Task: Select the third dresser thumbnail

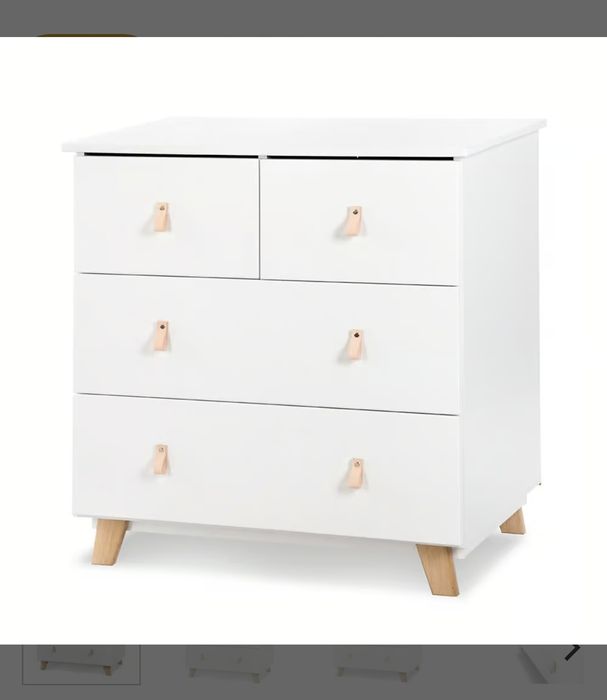Action: pyautogui.click(x=378, y=663)
